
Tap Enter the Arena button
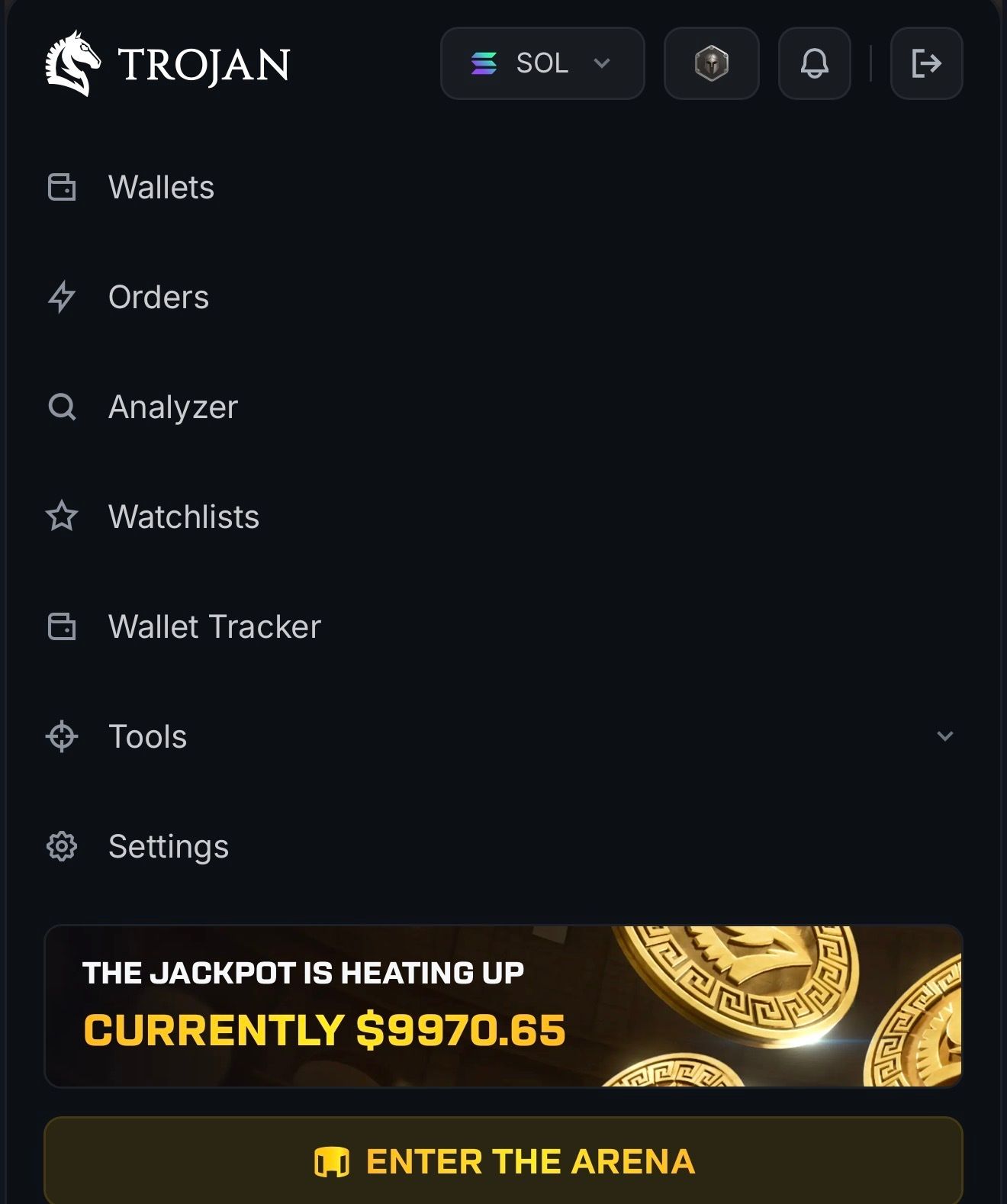pos(503,1161)
